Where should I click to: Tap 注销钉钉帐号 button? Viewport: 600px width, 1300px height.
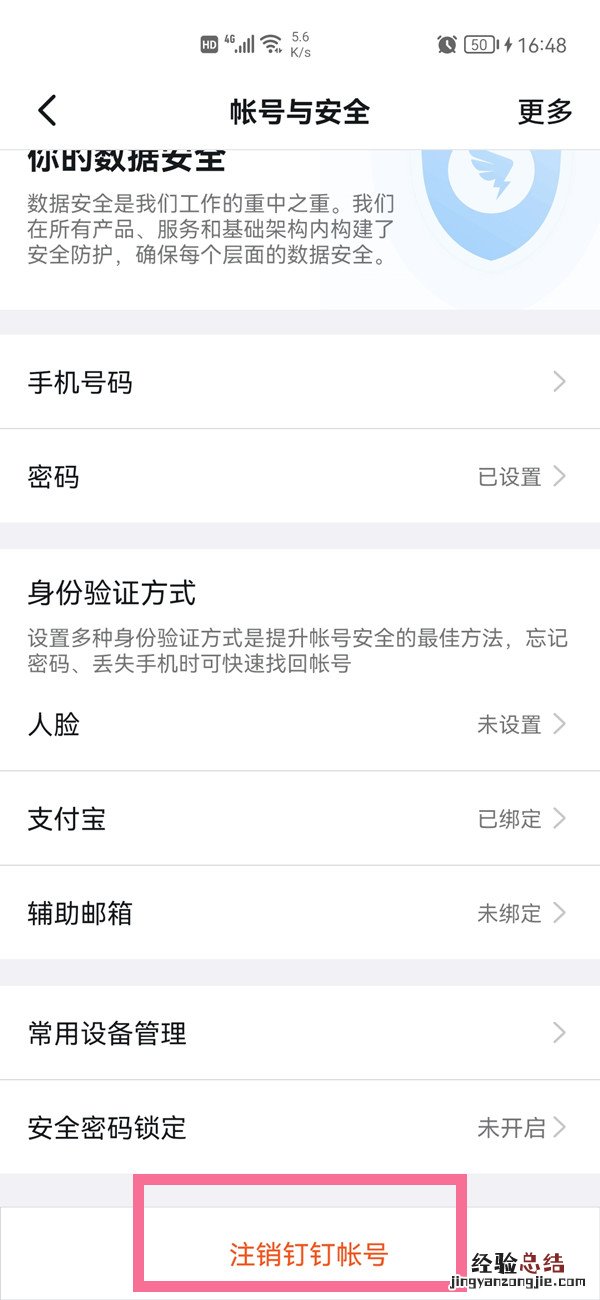308,1254
